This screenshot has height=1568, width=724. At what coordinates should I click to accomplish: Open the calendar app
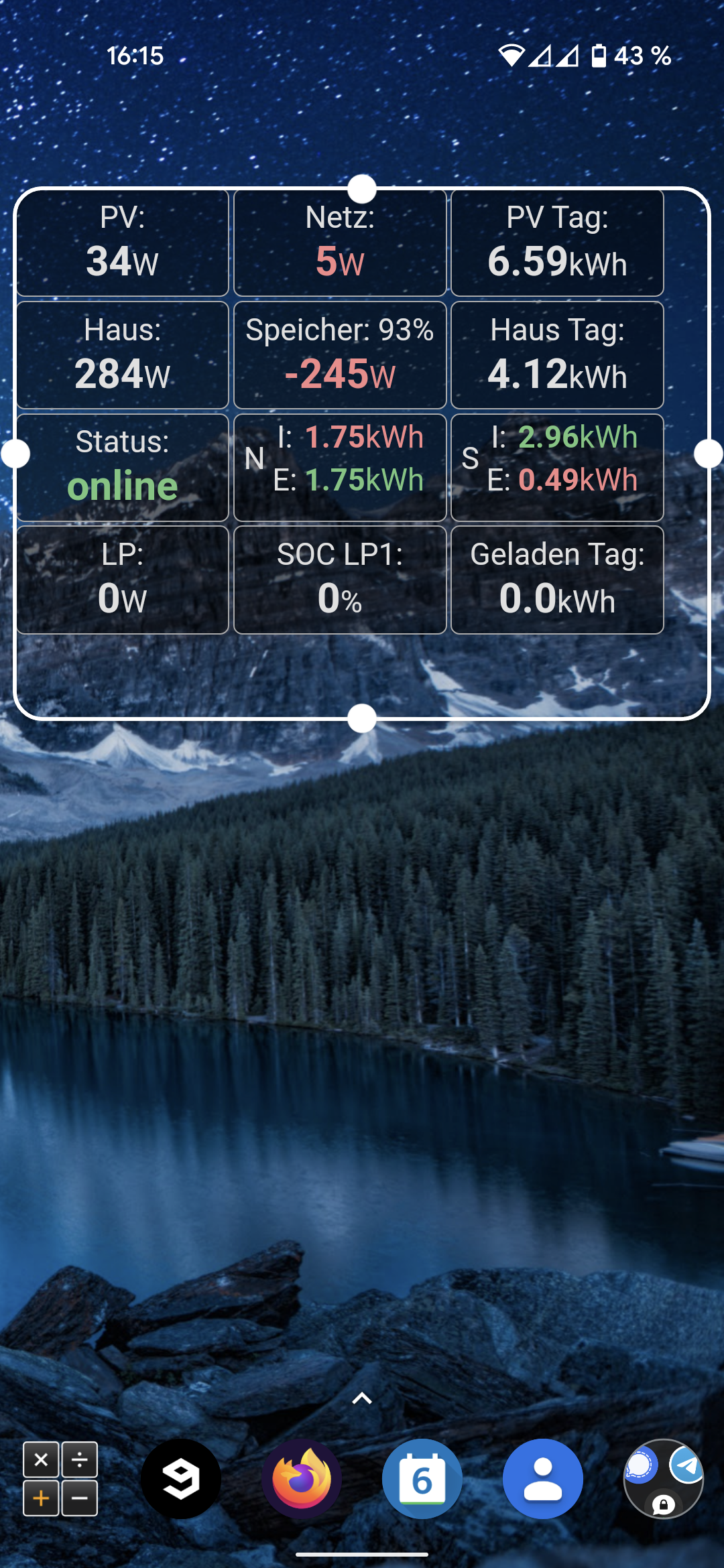[x=422, y=1479]
